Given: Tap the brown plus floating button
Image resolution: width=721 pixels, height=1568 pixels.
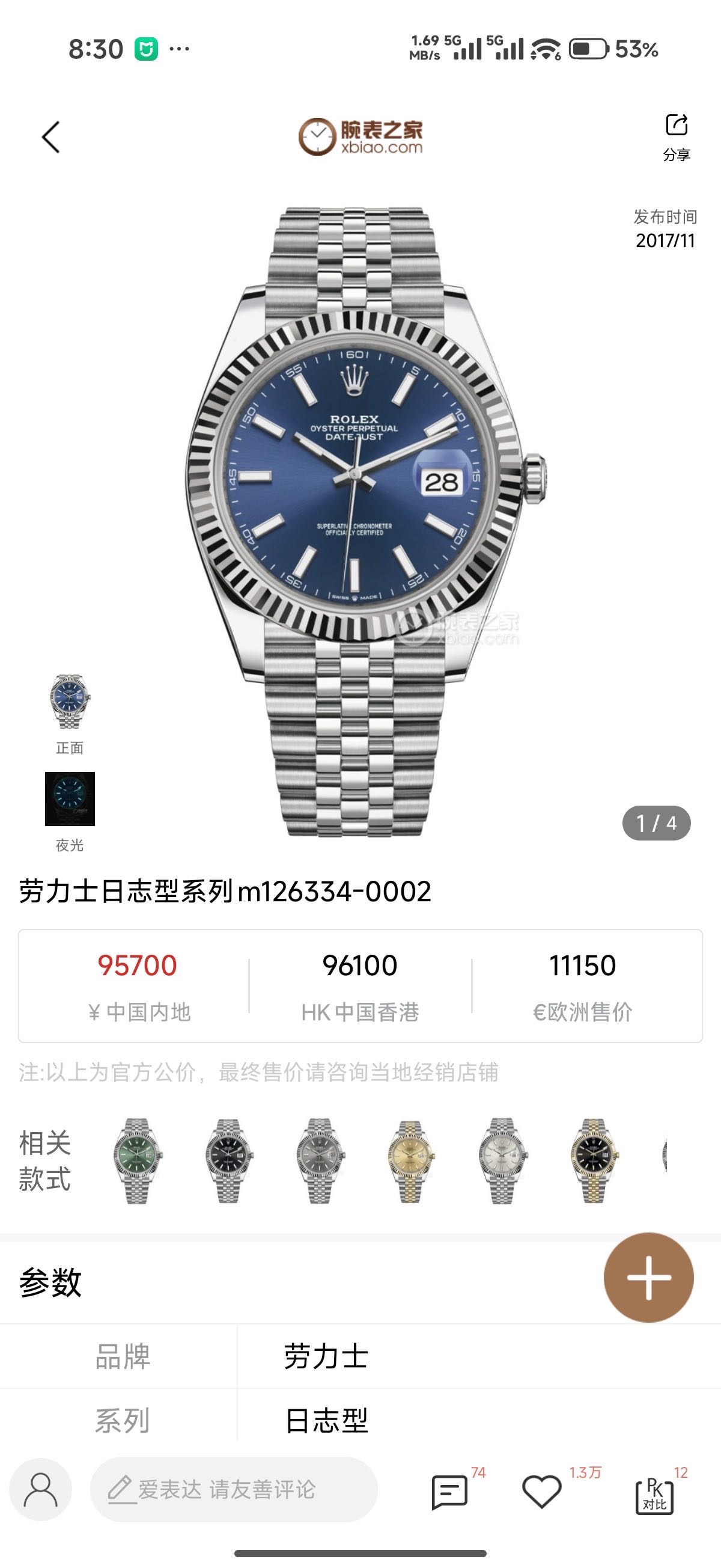Looking at the screenshot, I should pyautogui.click(x=648, y=1278).
